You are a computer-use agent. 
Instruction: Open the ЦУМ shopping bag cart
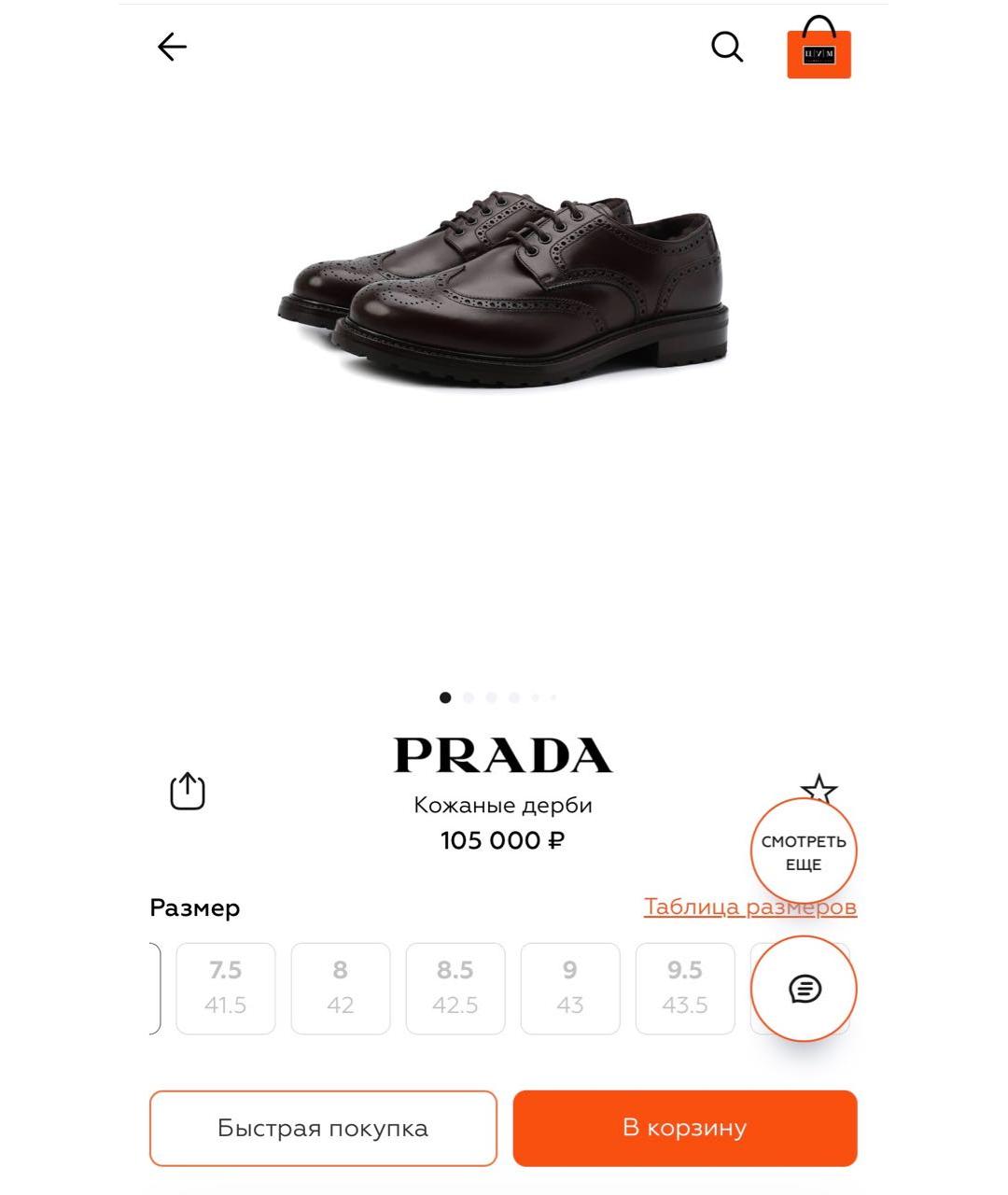(819, 52)
